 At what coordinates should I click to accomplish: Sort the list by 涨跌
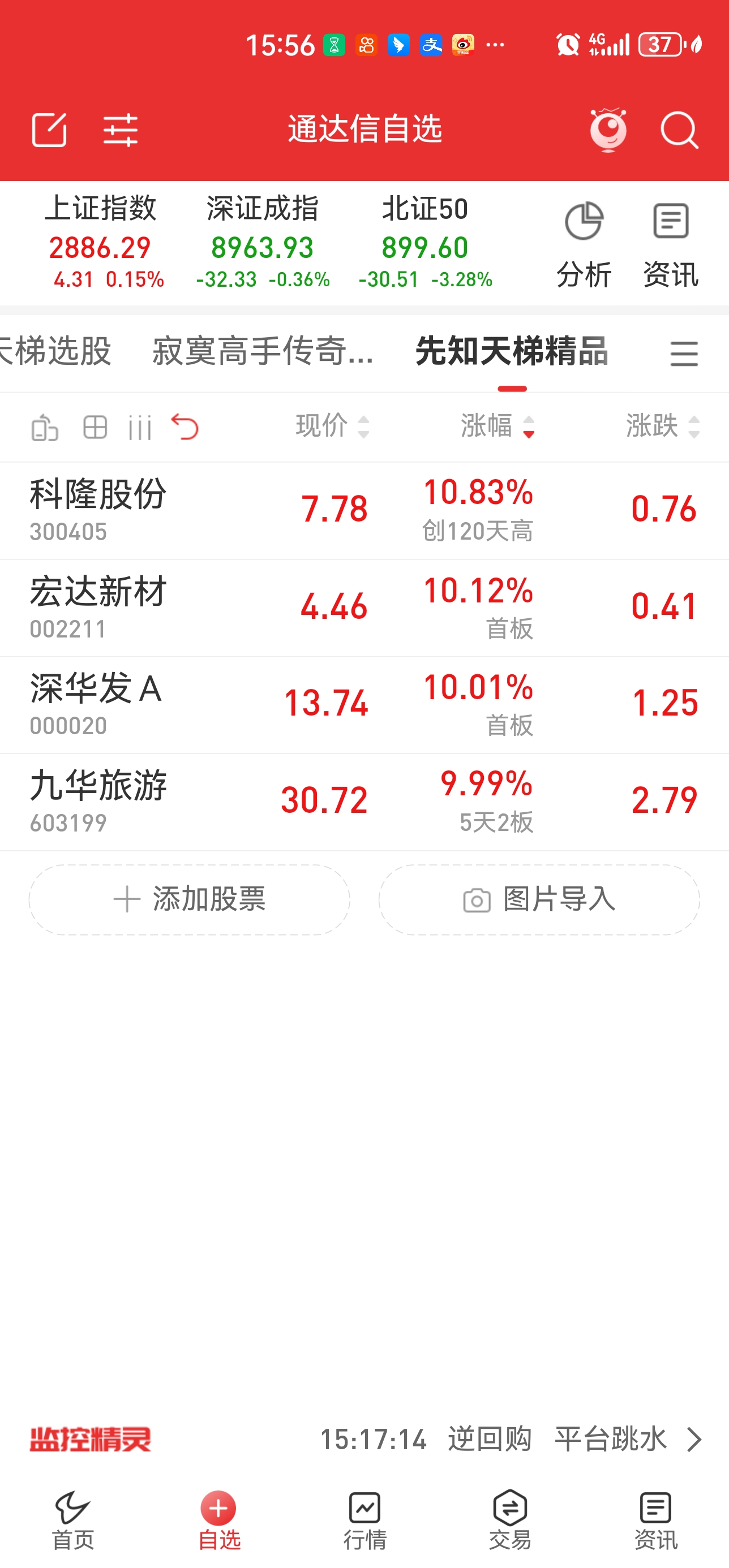pyautogui.click(x=662, y=426)
